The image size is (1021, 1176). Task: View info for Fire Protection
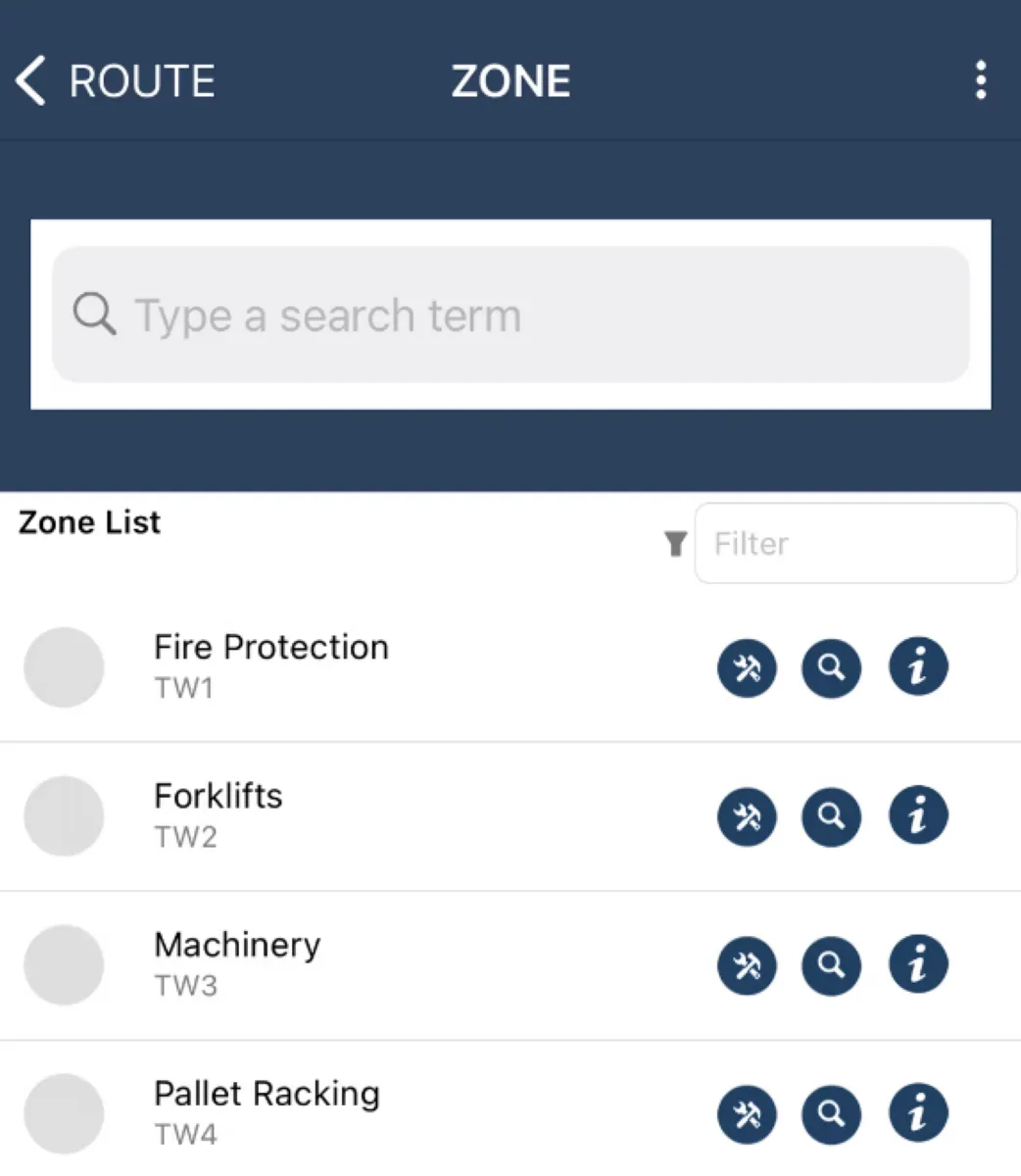point(917,667)
